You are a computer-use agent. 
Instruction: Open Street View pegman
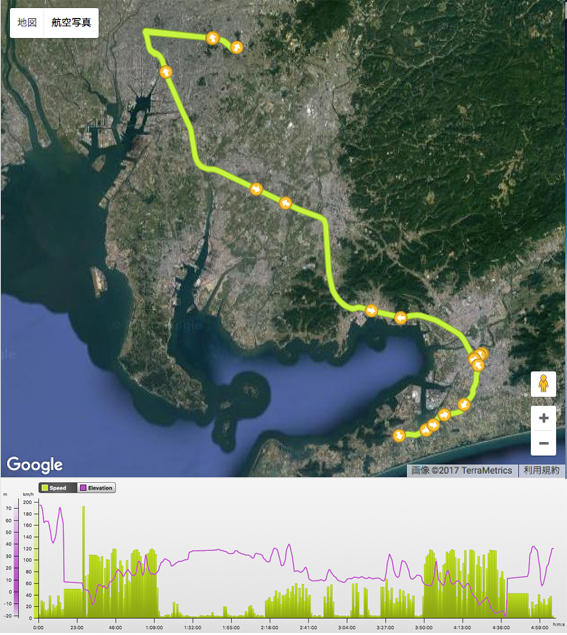click(544, 384)
